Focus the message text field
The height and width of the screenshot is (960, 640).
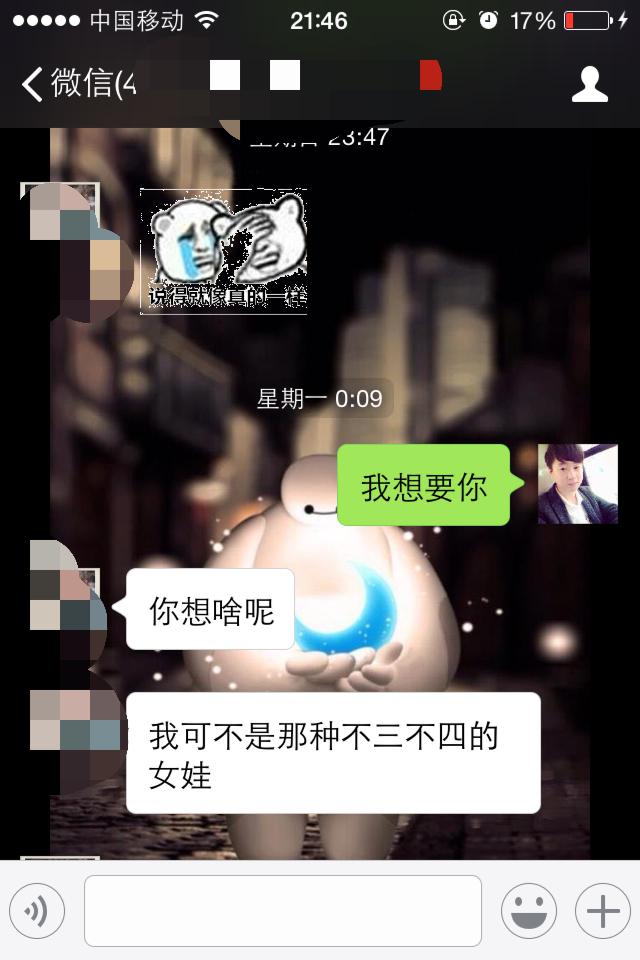click(282, 910)
